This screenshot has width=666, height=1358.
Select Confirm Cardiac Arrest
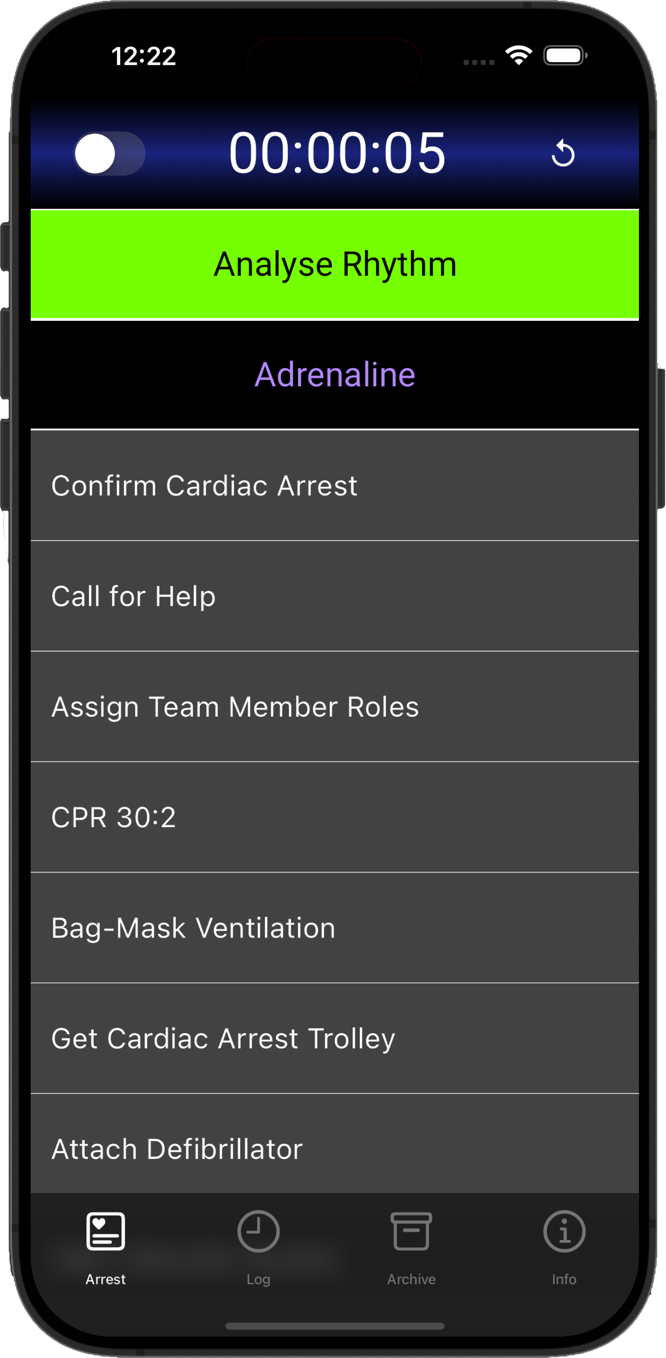(x=334, y=486)
